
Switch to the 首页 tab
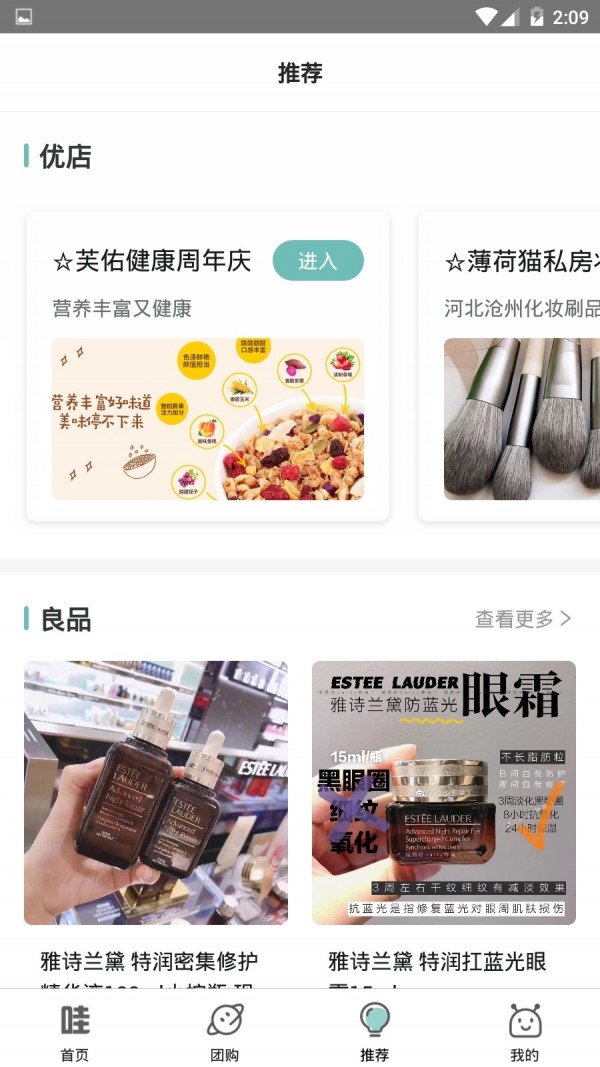pos(75,1033)
